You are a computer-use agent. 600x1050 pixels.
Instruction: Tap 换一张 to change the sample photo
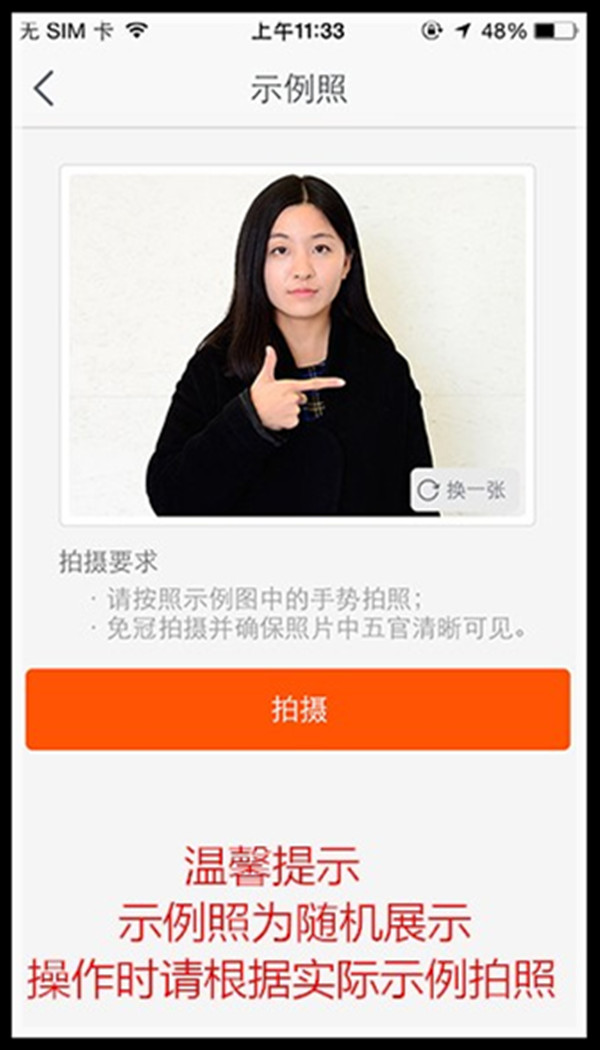[465, 490]
